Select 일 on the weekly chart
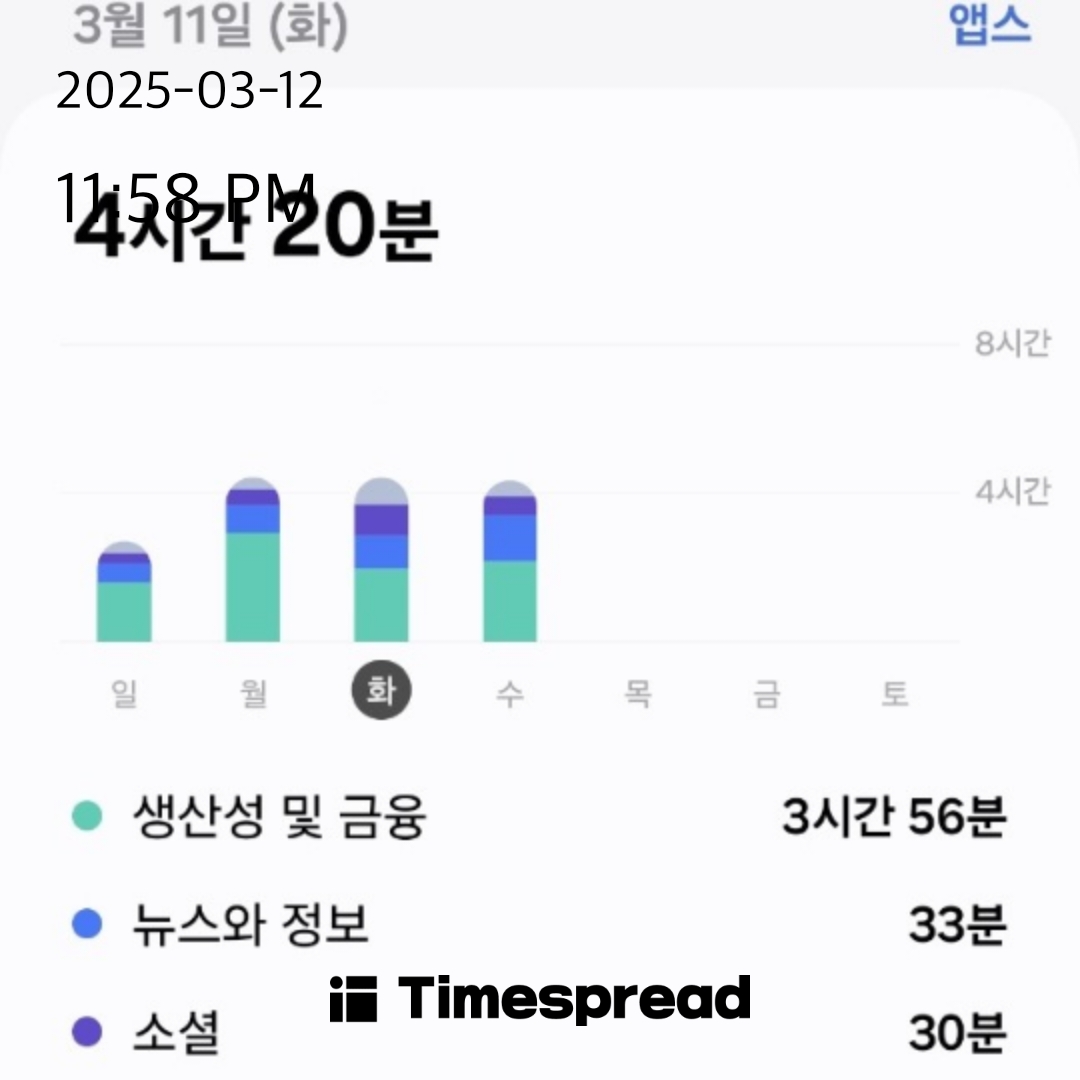 tap(124, 693)
